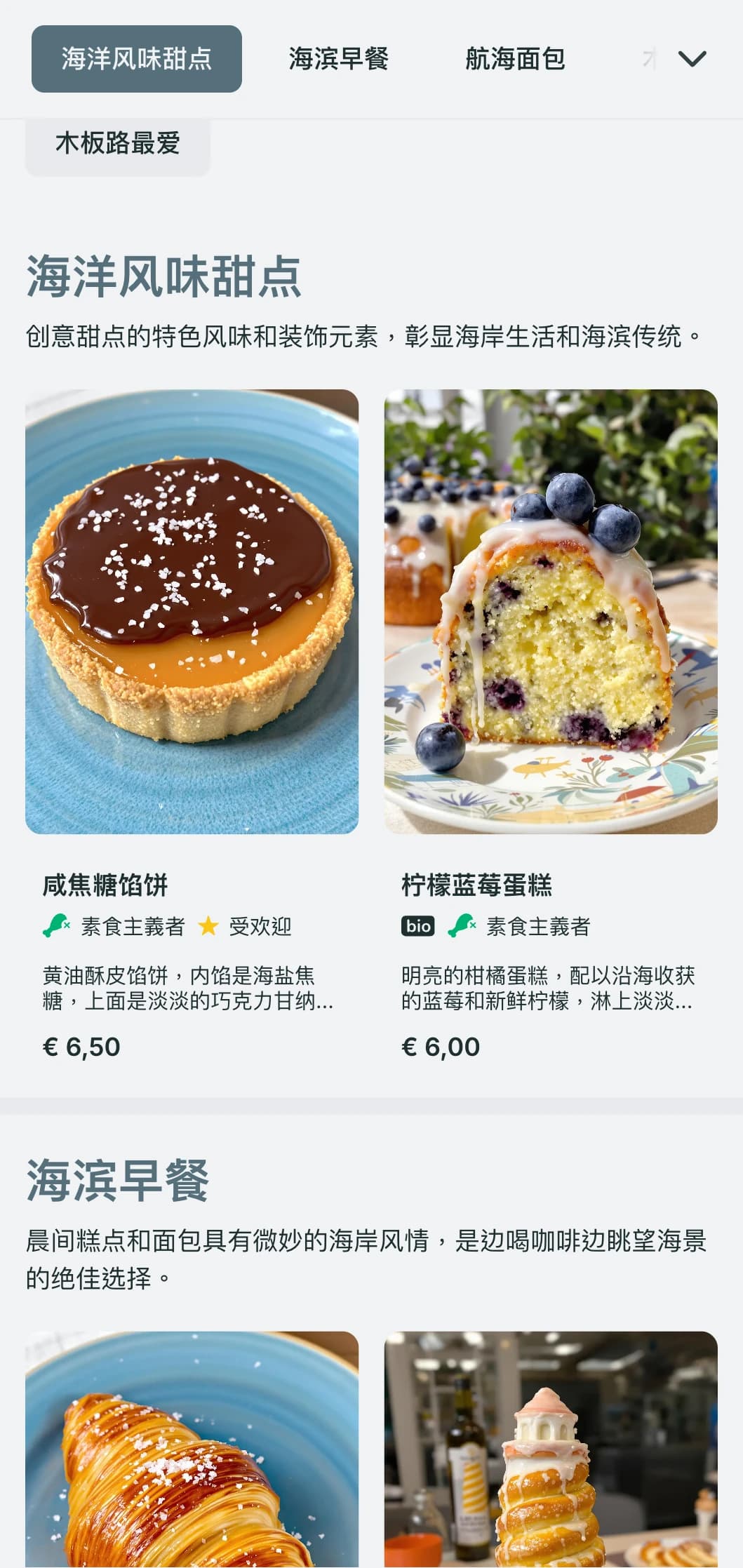Expand the category overflow chevron
This screenshot has width=743, height=1568.
click(692, 60)
